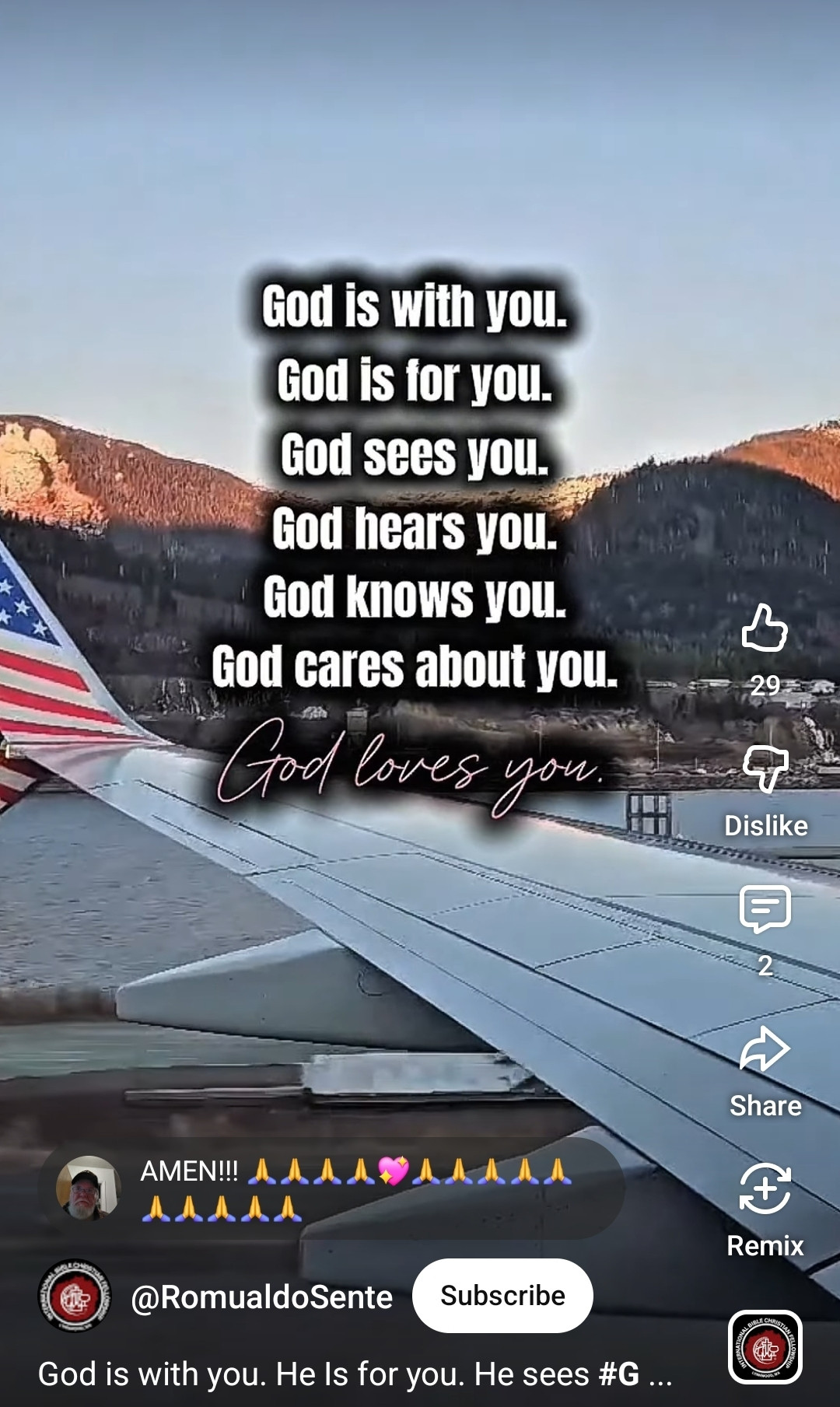Like this Short video

tap(765, 628)
